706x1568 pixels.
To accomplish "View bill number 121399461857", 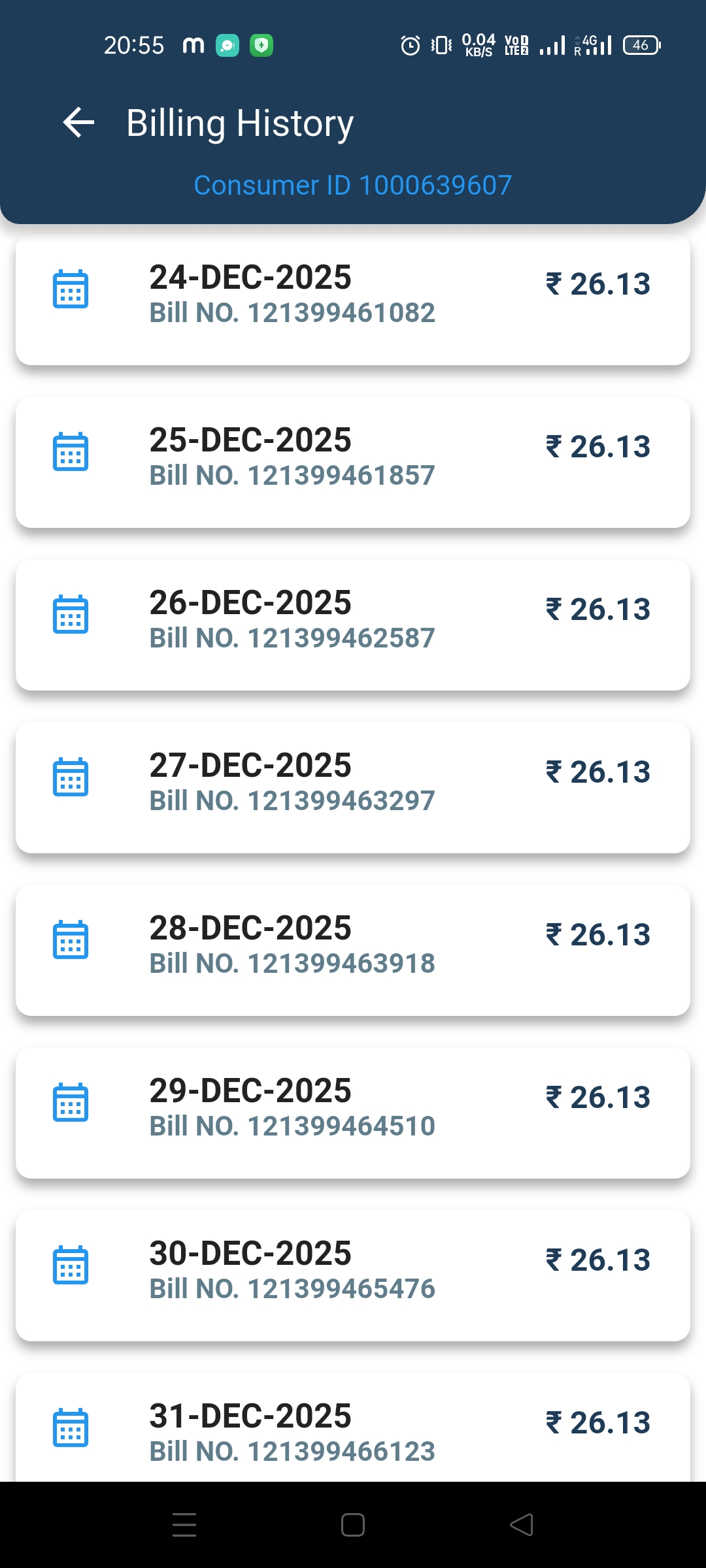I will tap(353, 462).
